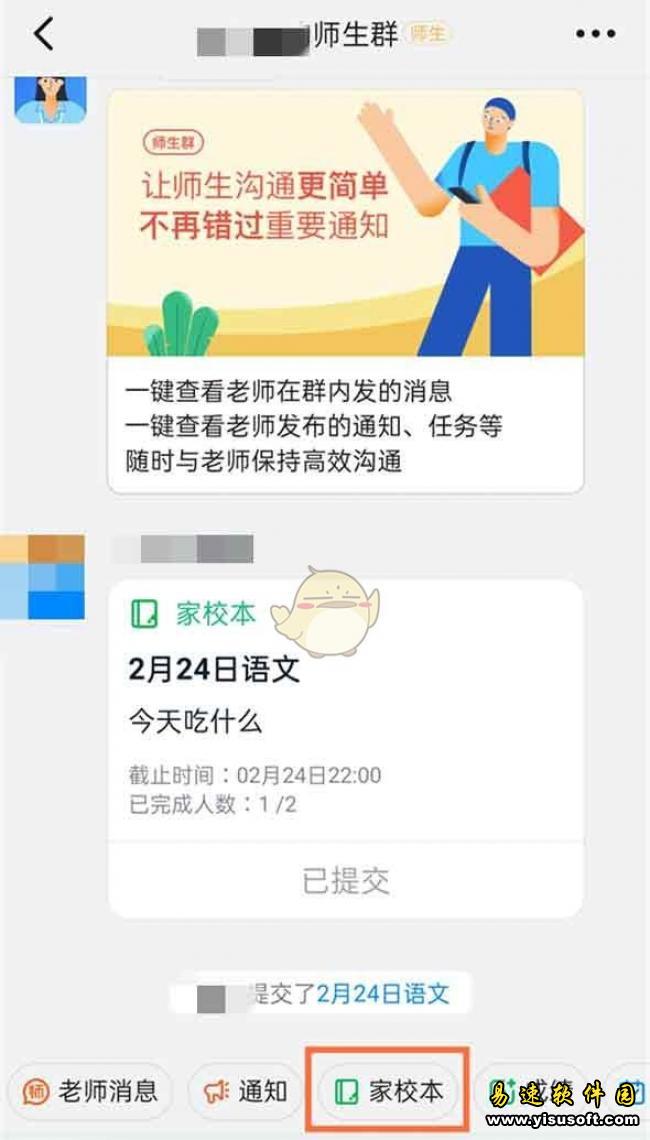Tap the 已提交 button on homework card
The width and height of the screenshot is (650, 1140).
coord(345,881)
